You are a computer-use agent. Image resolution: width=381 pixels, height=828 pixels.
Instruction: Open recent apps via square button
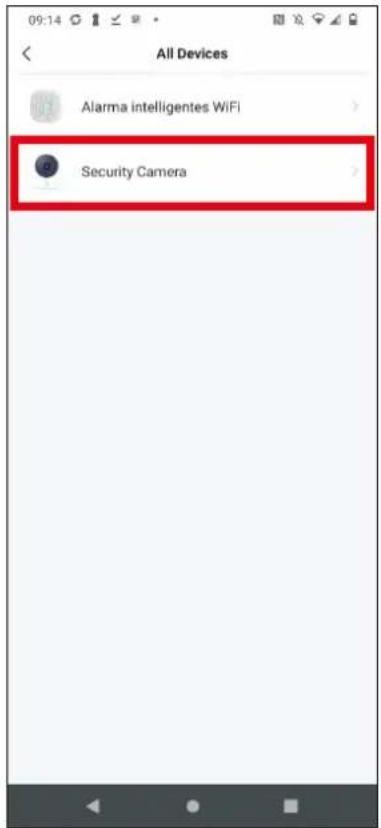click(x=290, y=806)
